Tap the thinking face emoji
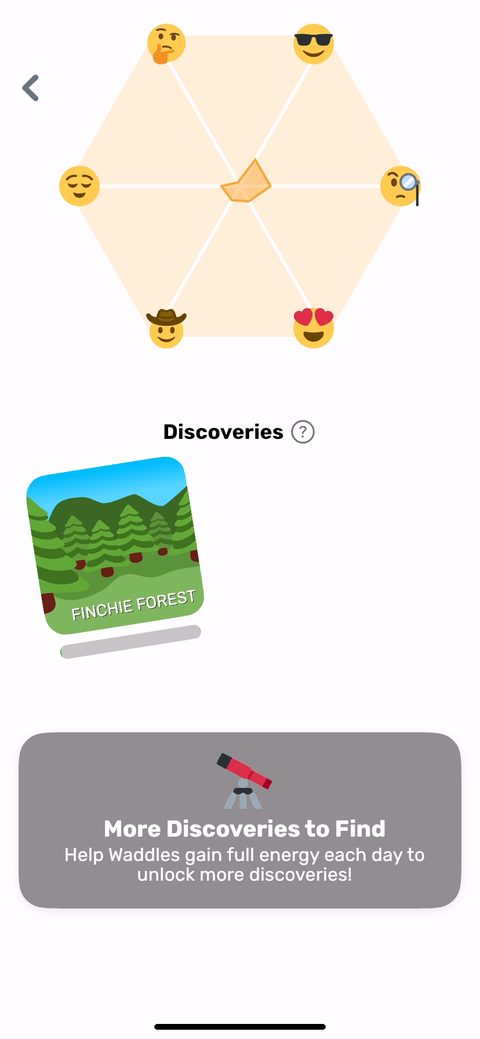 coord(166,44)
